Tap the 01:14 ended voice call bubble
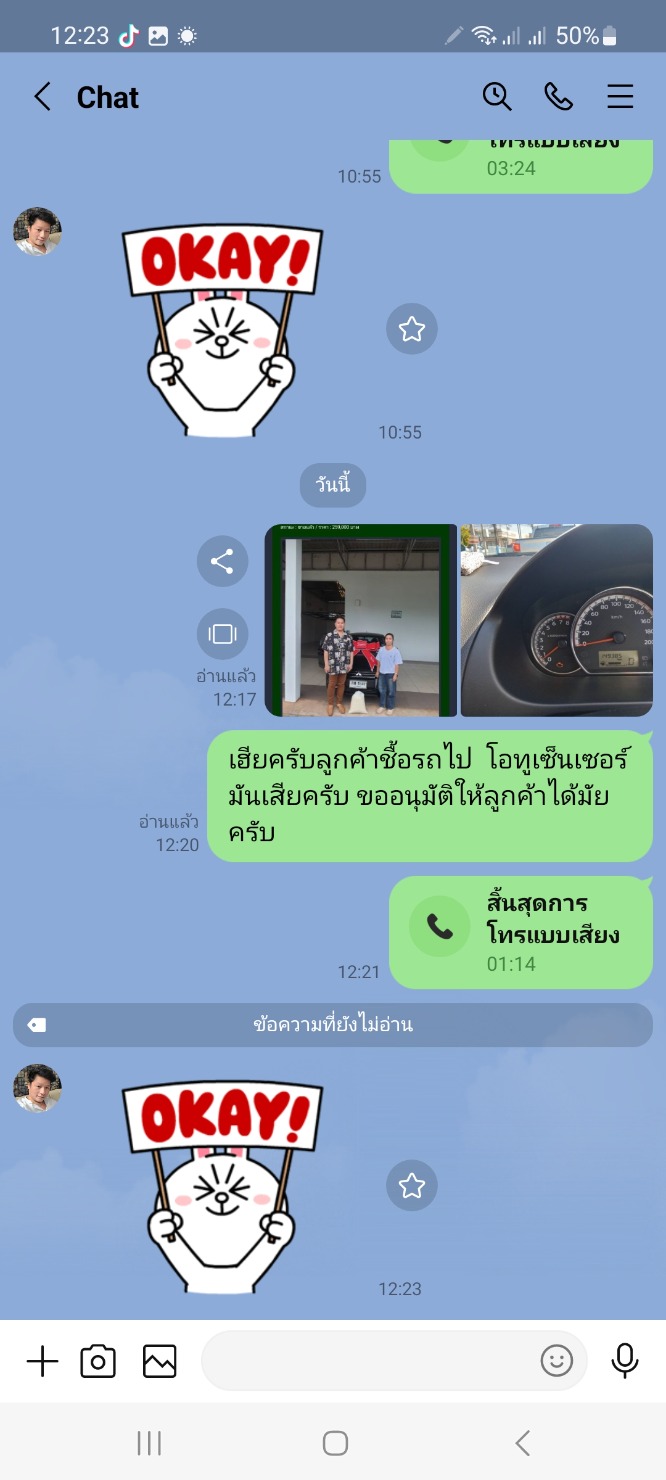 point(520,932)
